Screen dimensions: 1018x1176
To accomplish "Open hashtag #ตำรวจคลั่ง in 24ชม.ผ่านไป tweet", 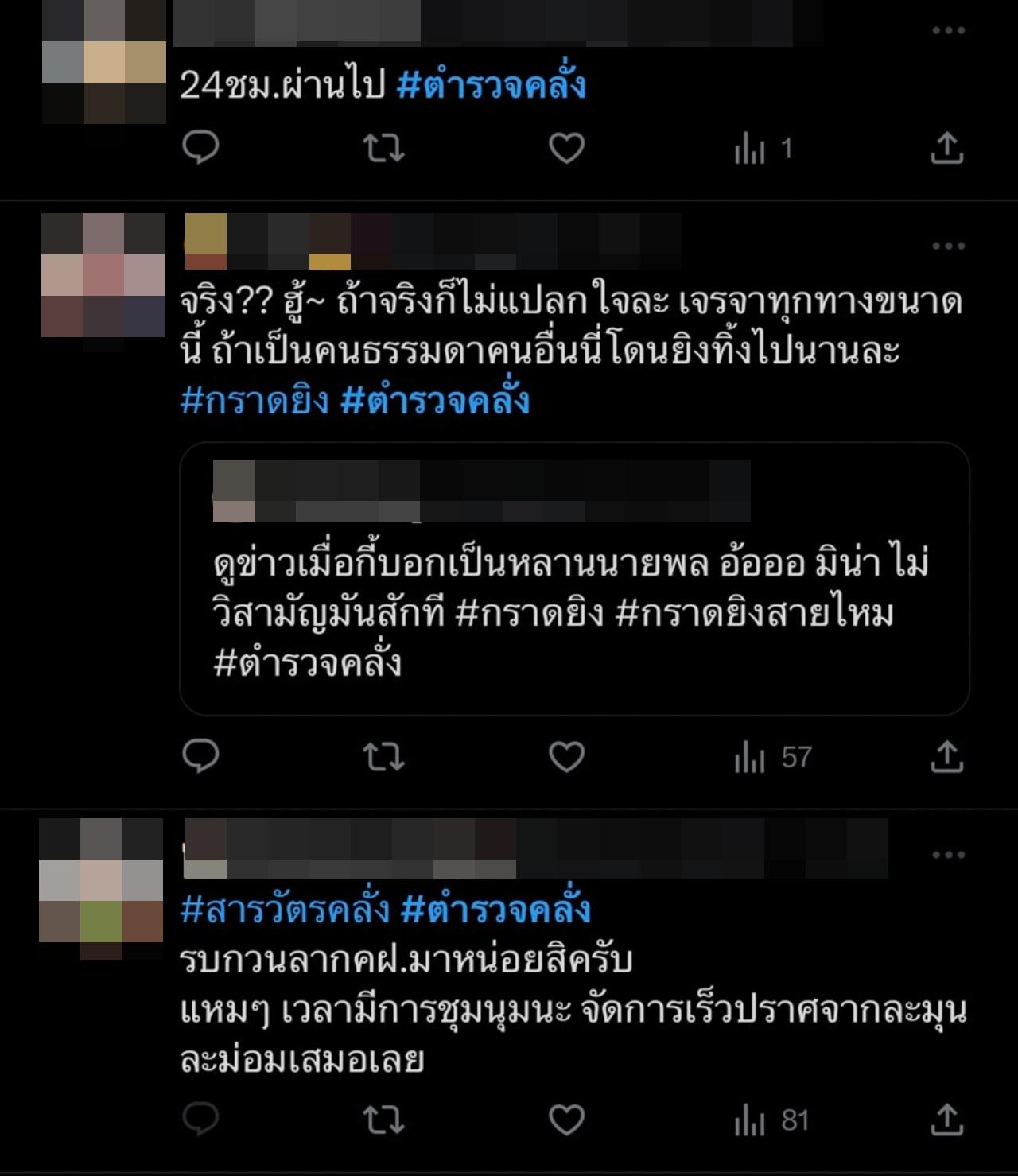I will pos(491,84).
